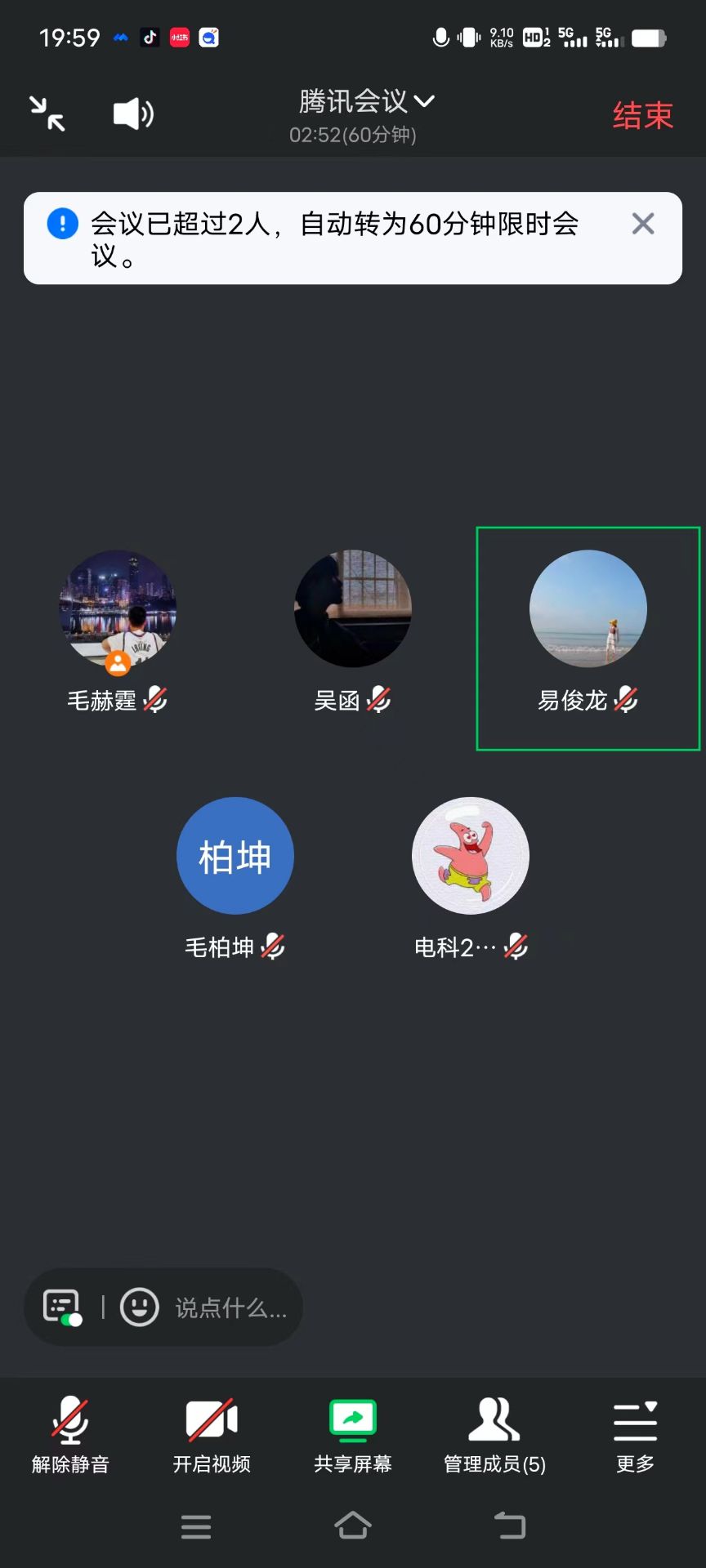Select participant 易俊龙
706x1568 pixels.
(588, 609)
